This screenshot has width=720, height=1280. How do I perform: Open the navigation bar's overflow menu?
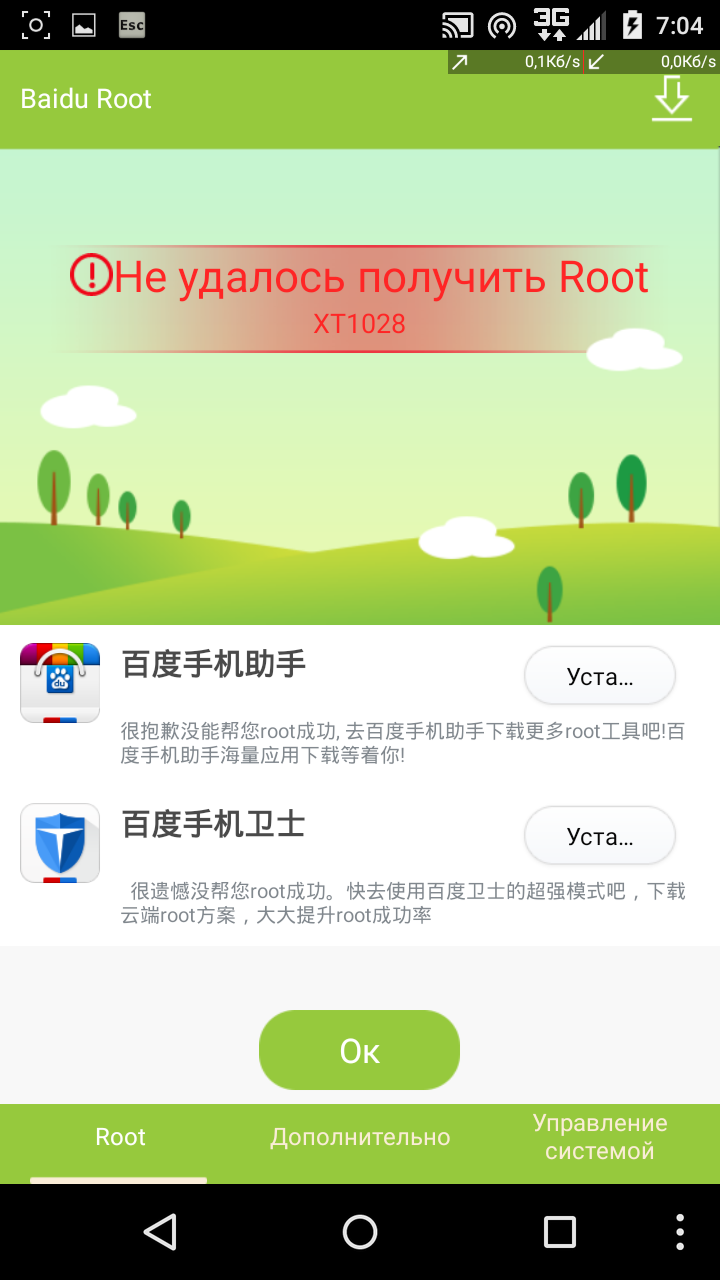680,1232
